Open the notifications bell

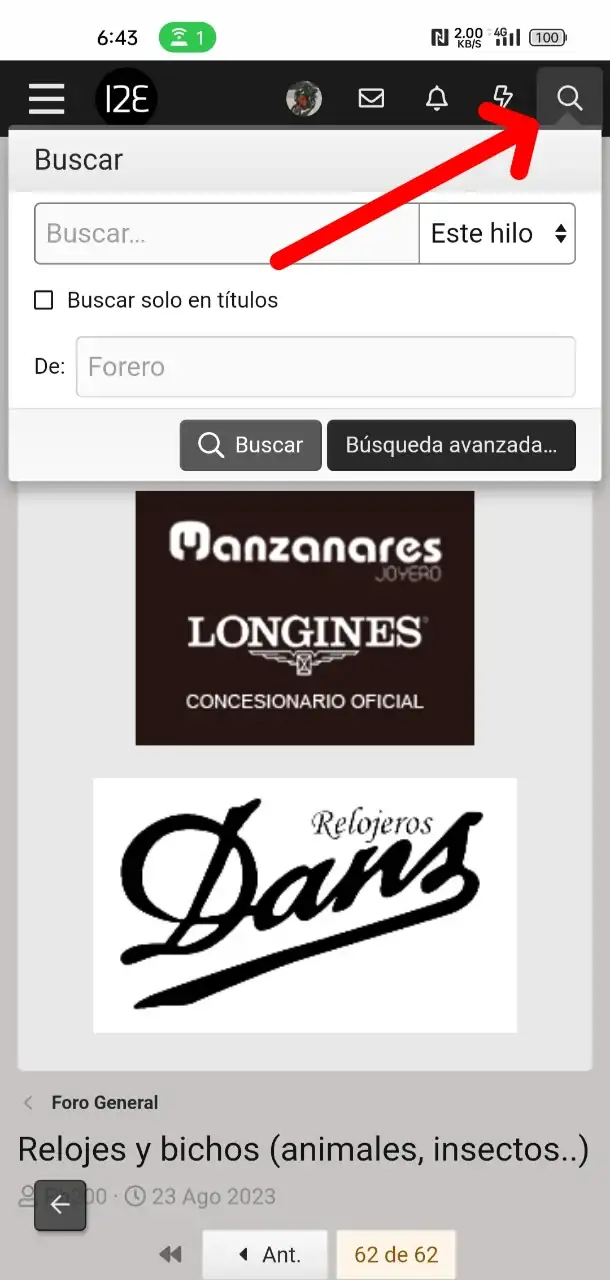tap(437, 98)
